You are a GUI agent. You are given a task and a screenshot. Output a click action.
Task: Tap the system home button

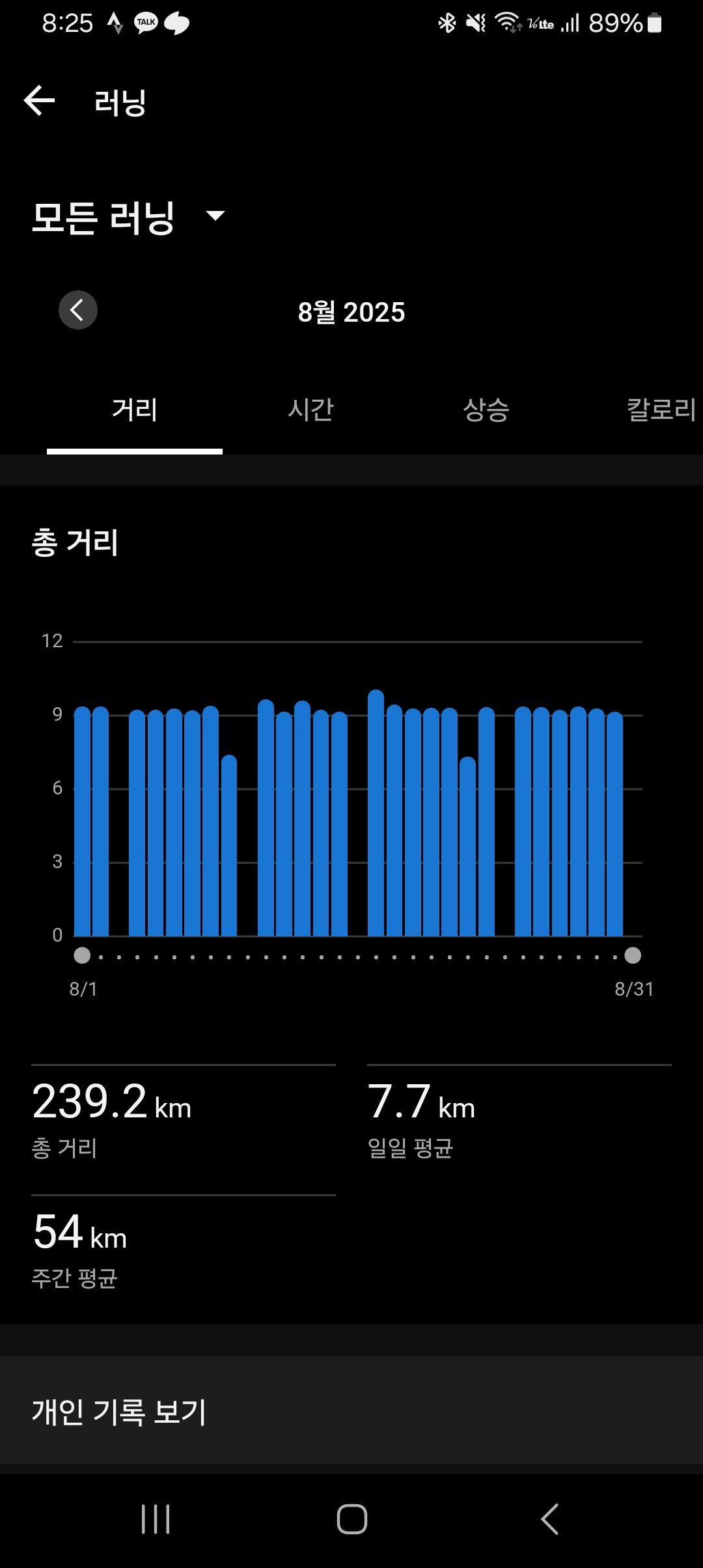(x=351, y=1519)
